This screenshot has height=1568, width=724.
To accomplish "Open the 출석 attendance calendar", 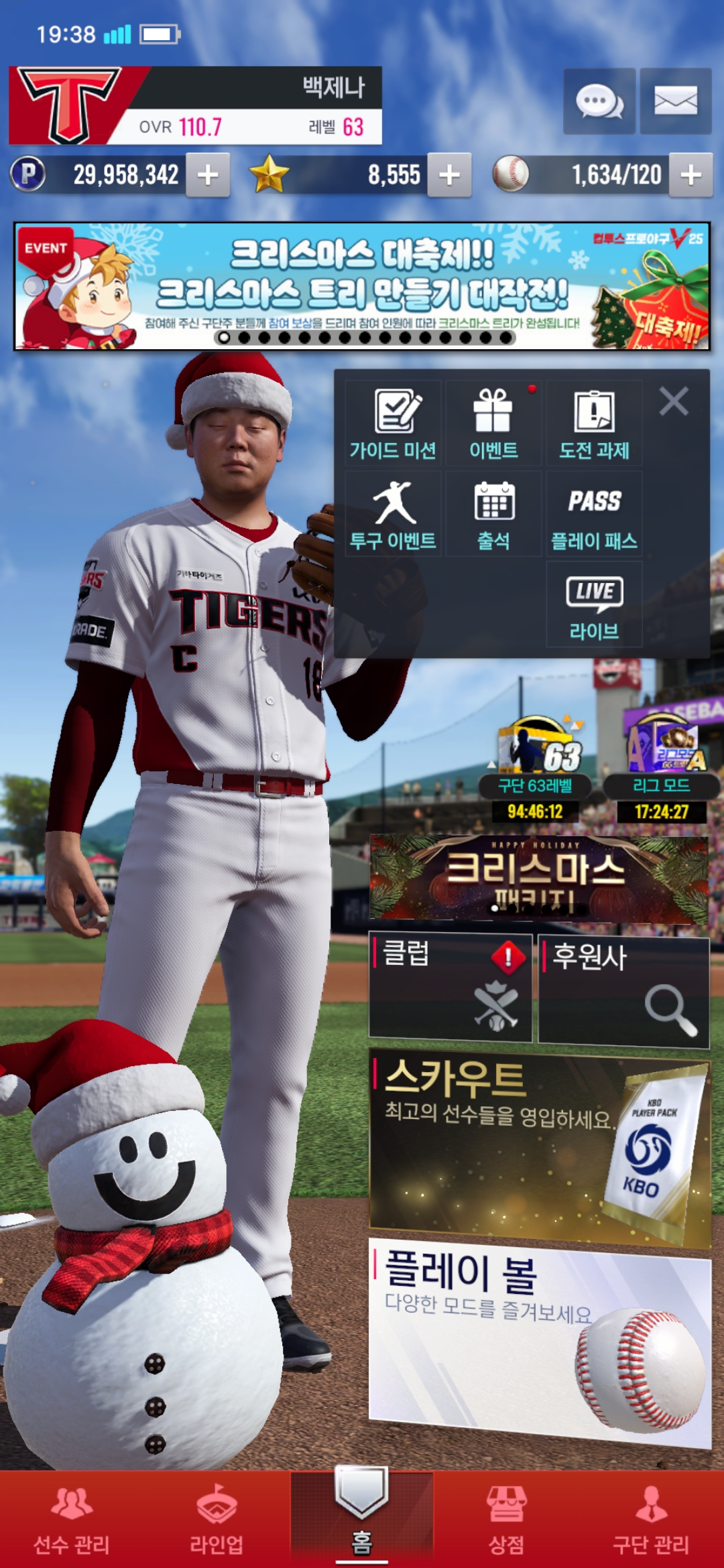I will coord(493,514).
